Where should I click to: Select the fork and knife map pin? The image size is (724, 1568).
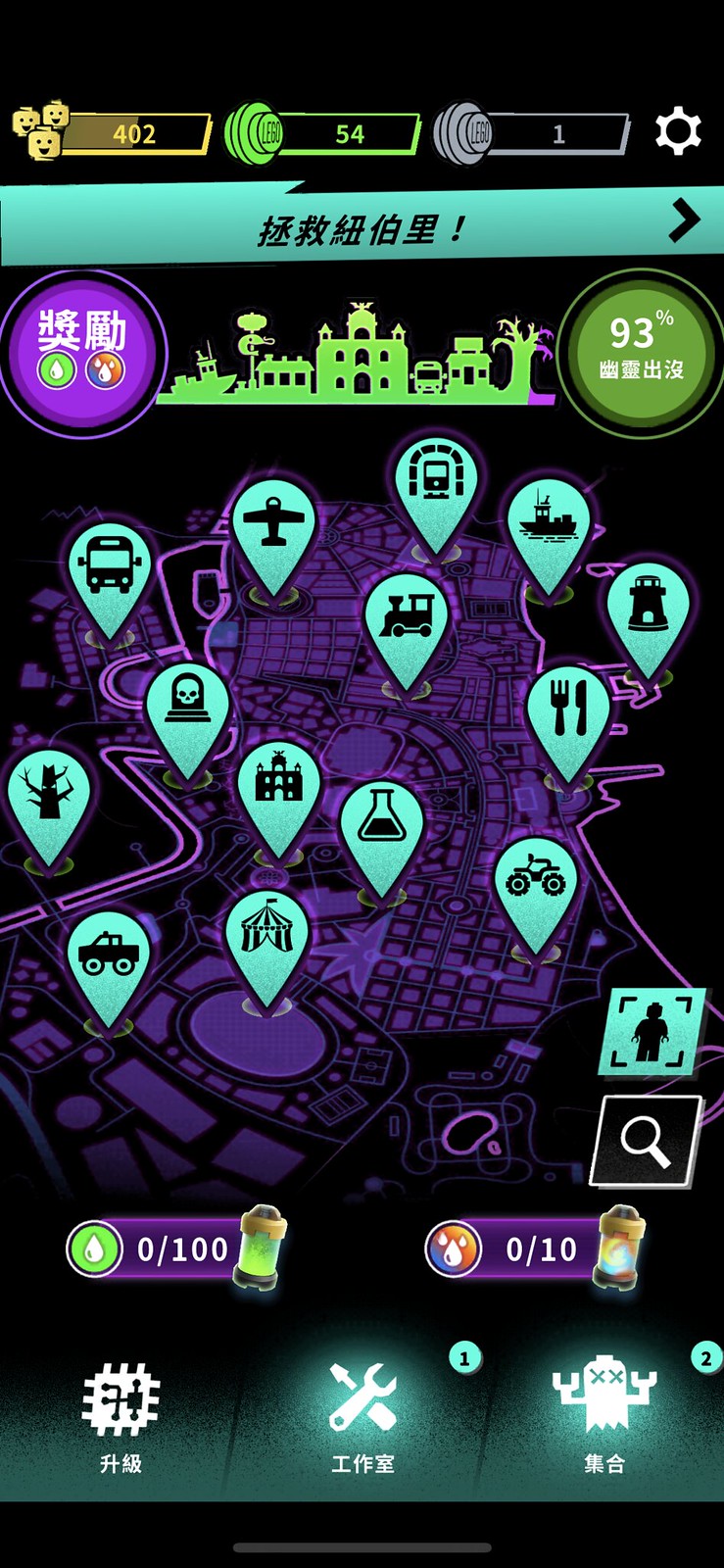pos(568,714)
